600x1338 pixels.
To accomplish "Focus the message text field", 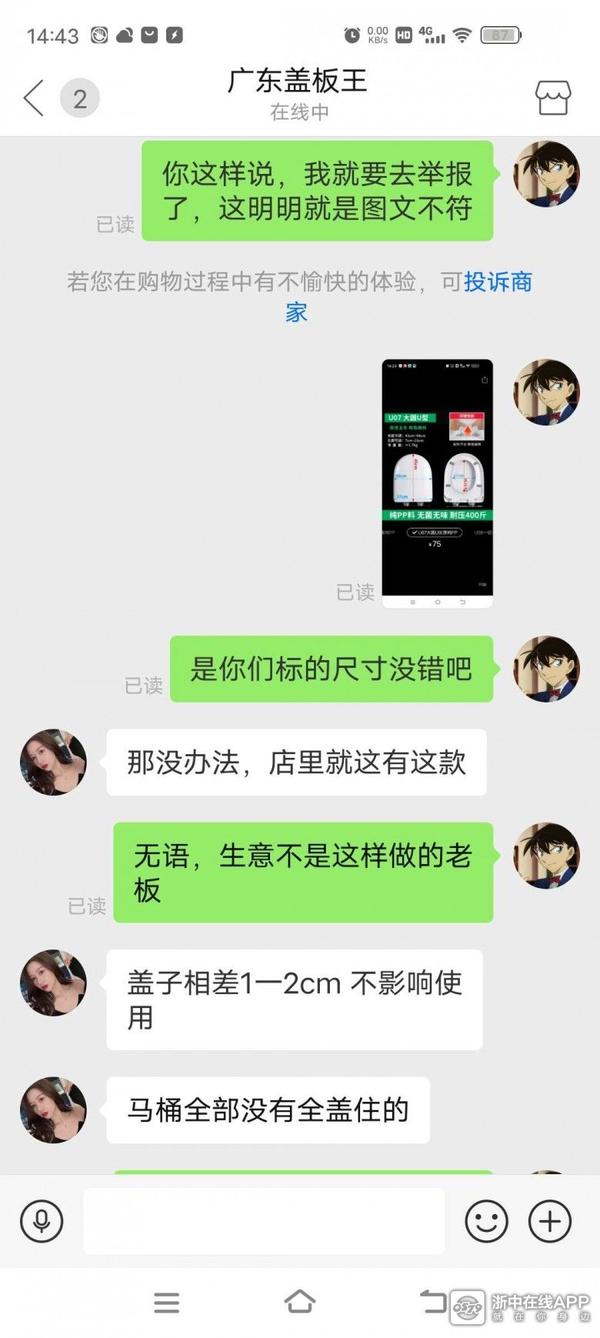I will click(x=263, y=1221).
